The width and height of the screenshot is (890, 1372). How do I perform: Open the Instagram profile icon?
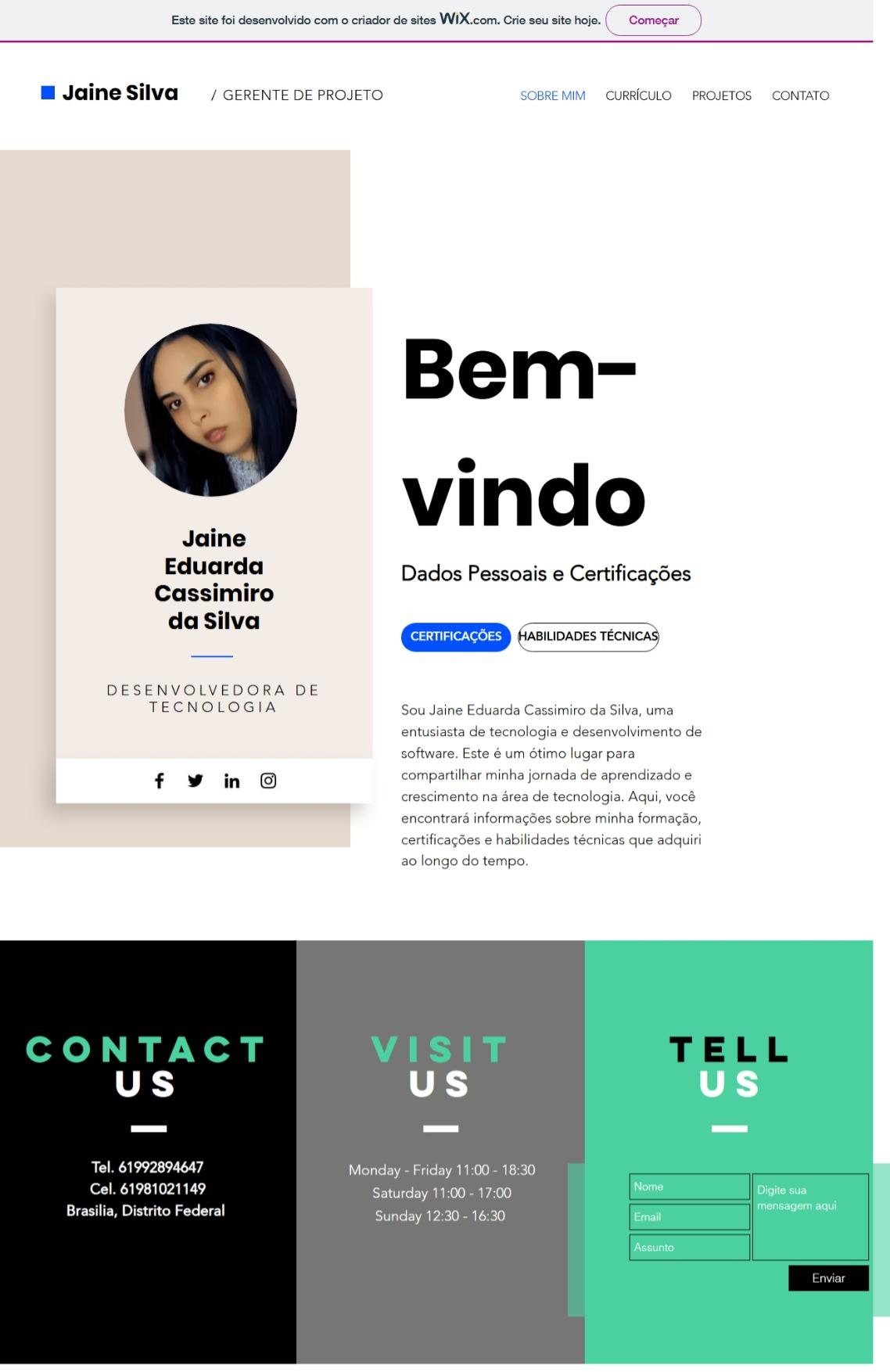coord(268,781)
